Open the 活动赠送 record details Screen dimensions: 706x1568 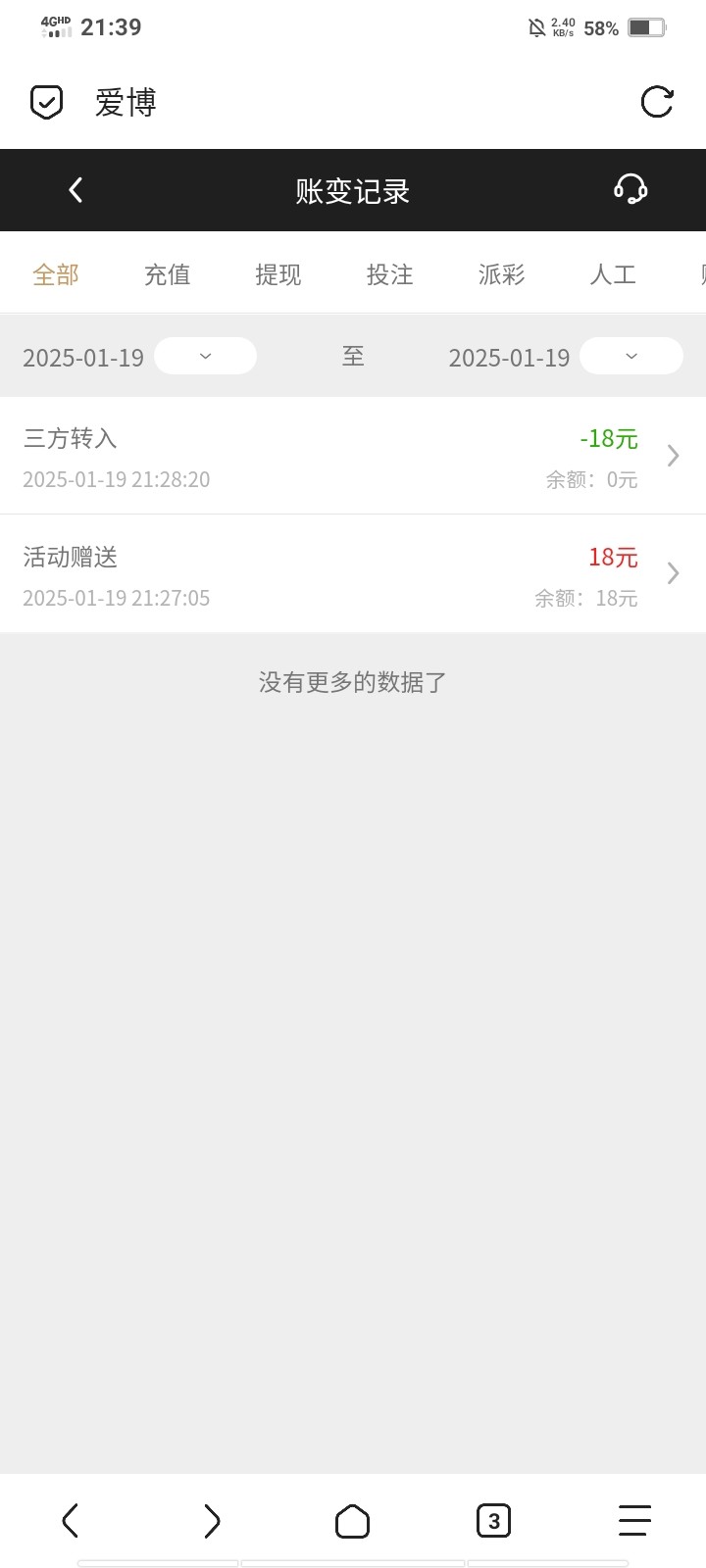[353, 574]
